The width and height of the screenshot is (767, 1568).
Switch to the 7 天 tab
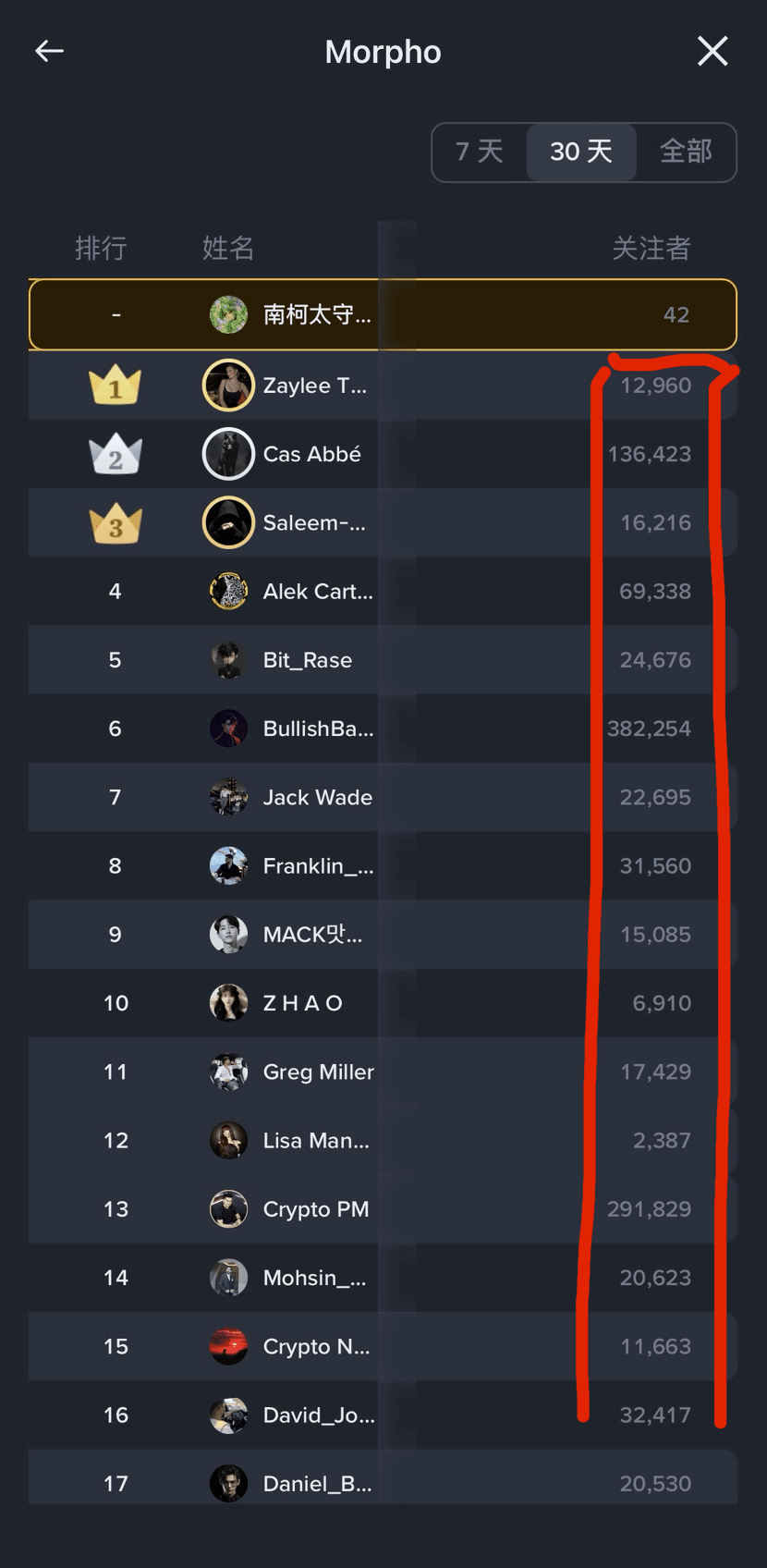pos(480,152)
